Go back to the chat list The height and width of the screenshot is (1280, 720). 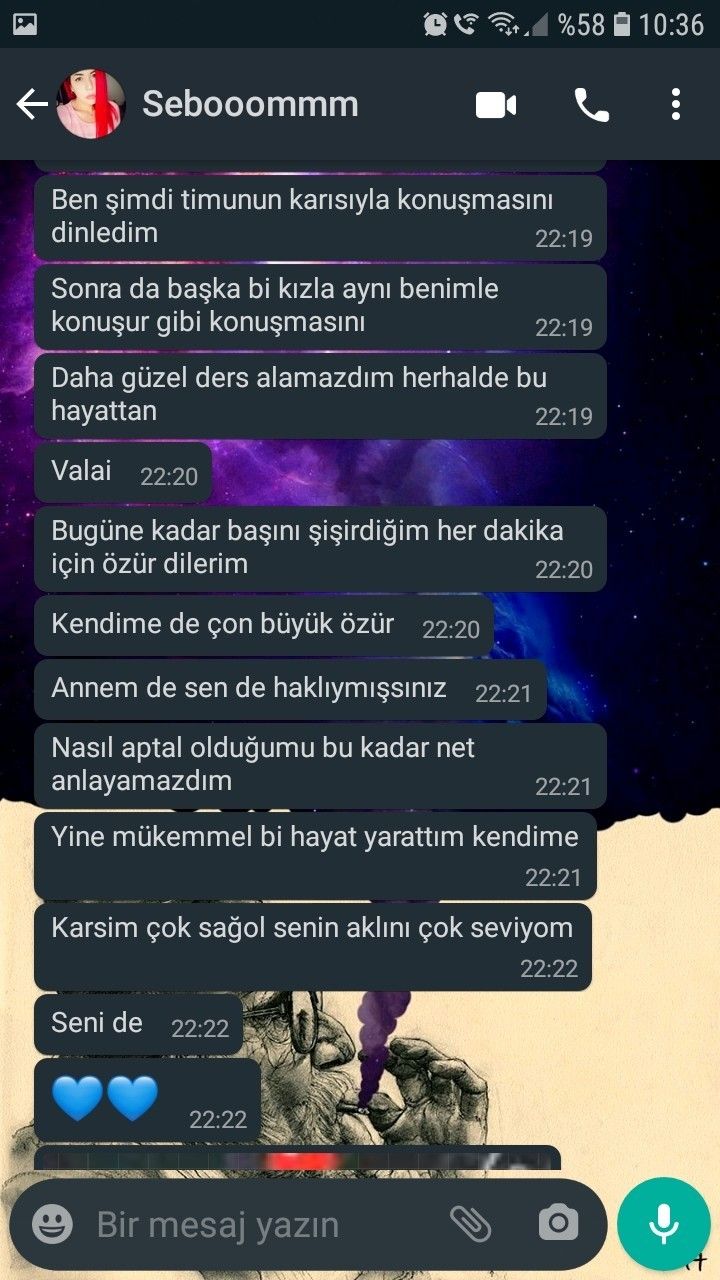32,104
